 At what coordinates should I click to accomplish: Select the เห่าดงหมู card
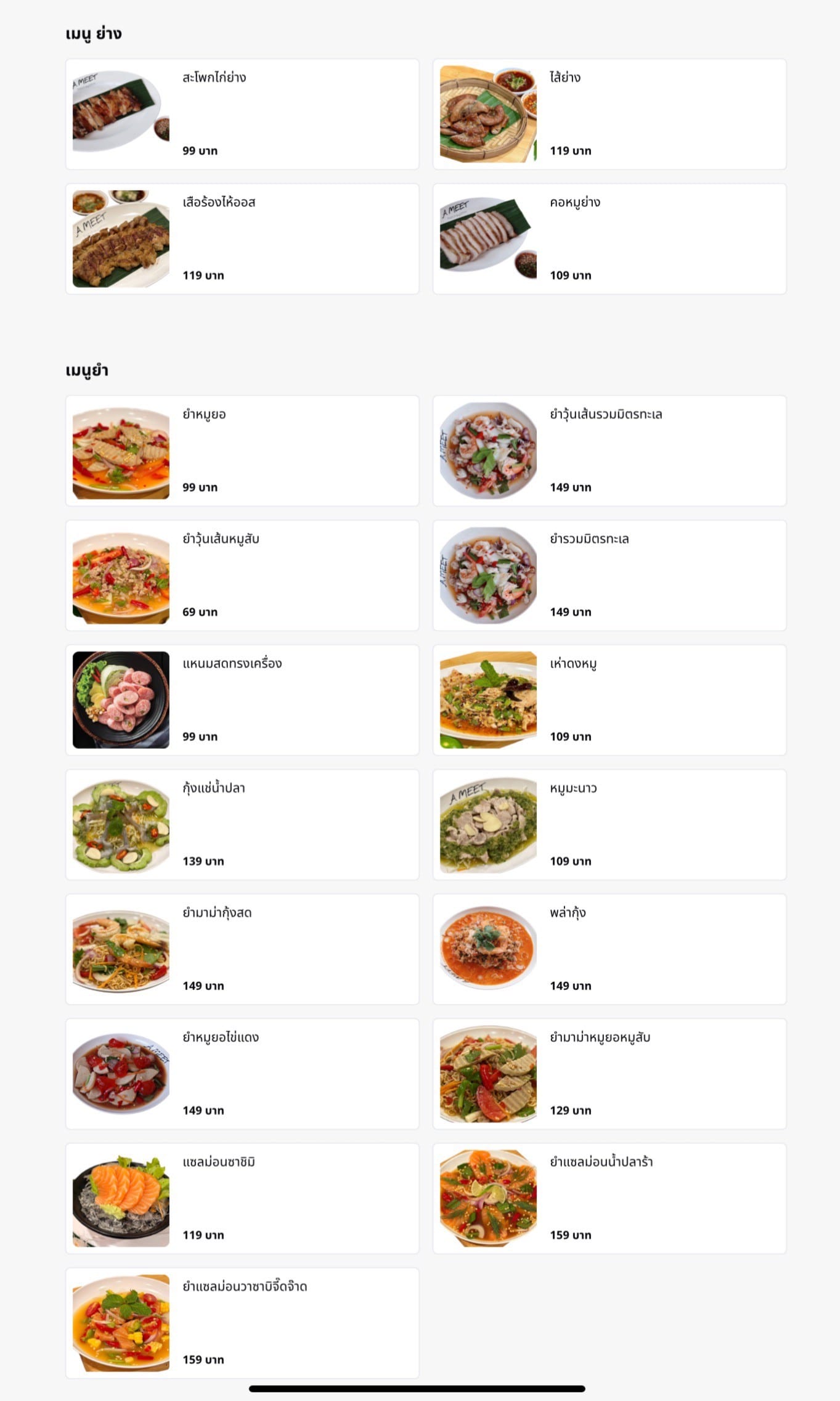point(610,700)
